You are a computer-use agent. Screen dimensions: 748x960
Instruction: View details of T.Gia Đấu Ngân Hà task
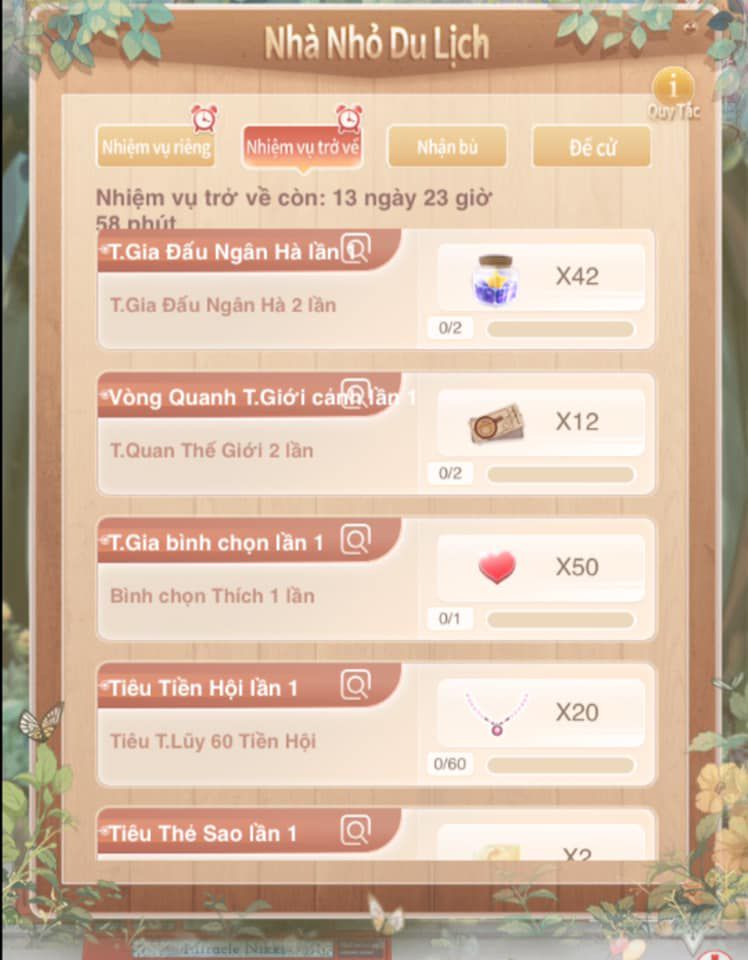click(x=356, y=251)
